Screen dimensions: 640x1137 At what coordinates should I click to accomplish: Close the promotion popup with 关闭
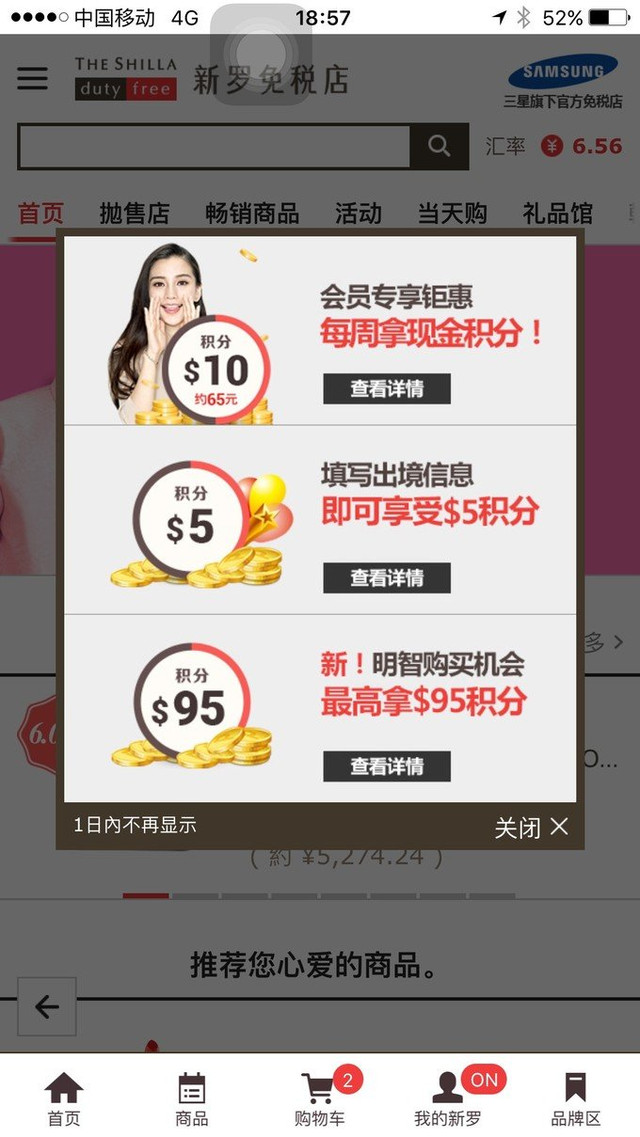[x=532, y=827]
